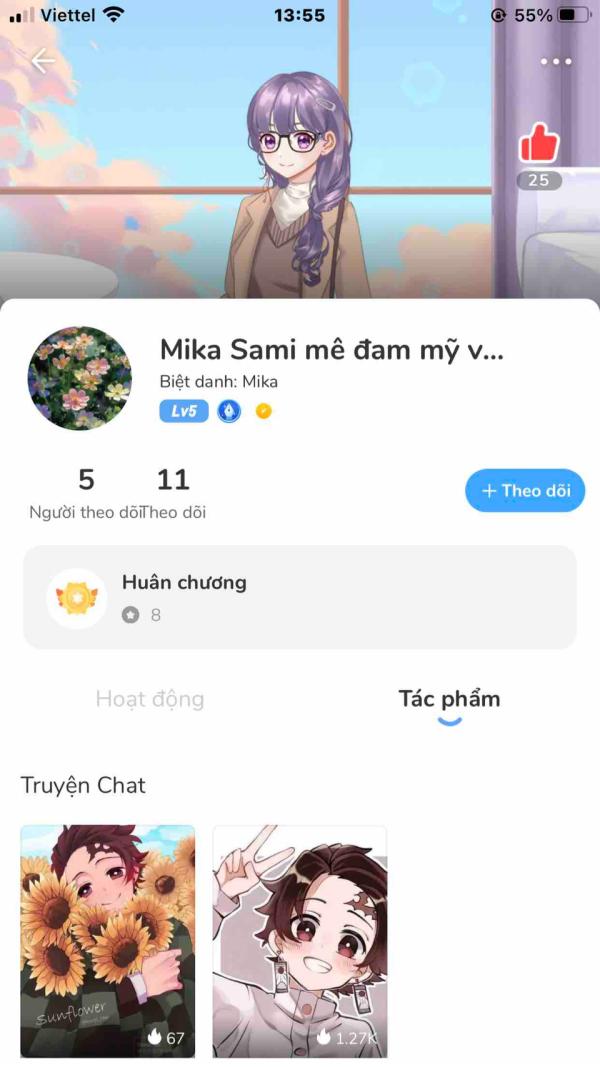
Task: Open the Sunflower story with 67 views
Action: coord(108,940)
